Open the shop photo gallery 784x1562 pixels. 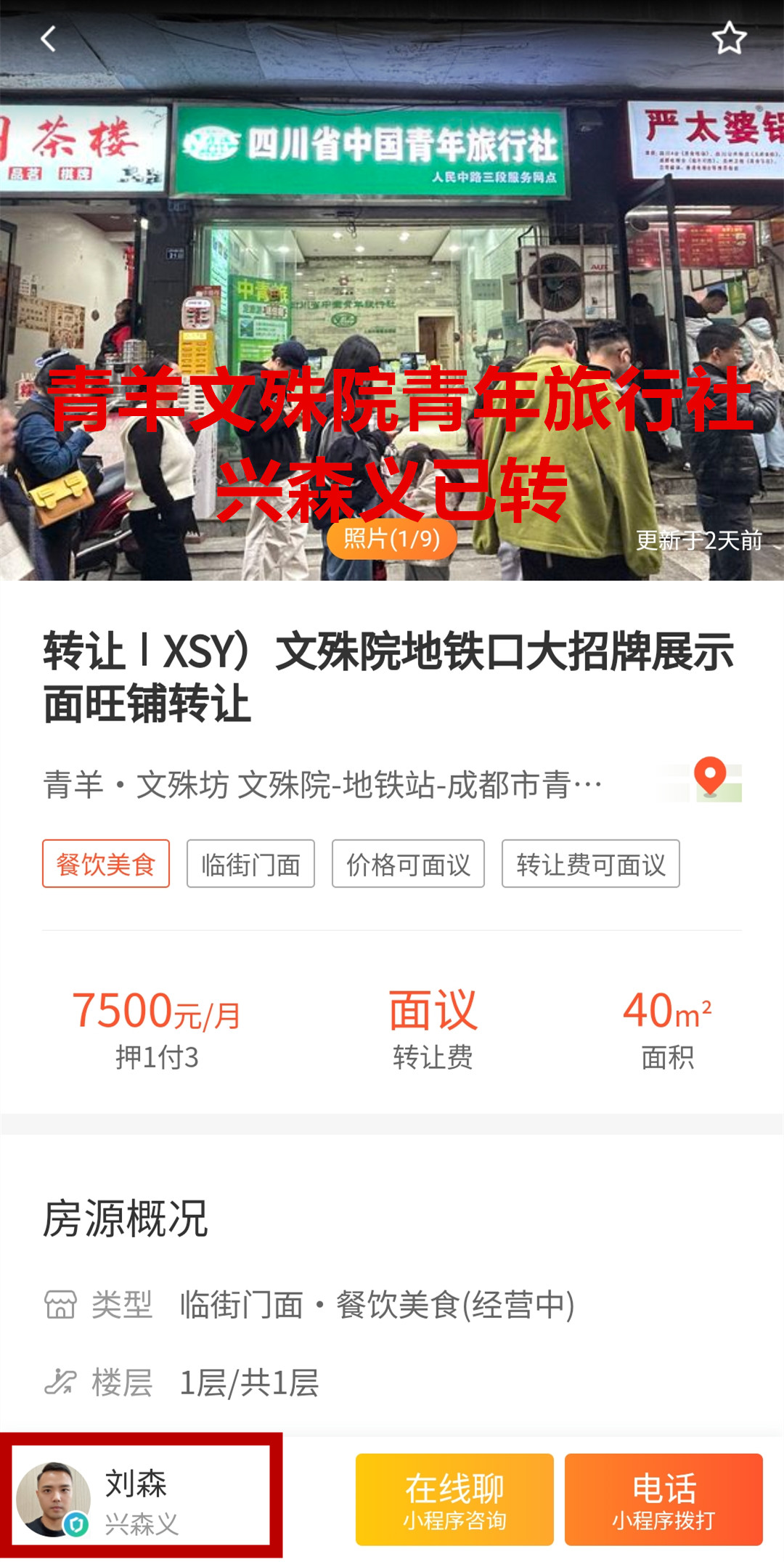392,538
